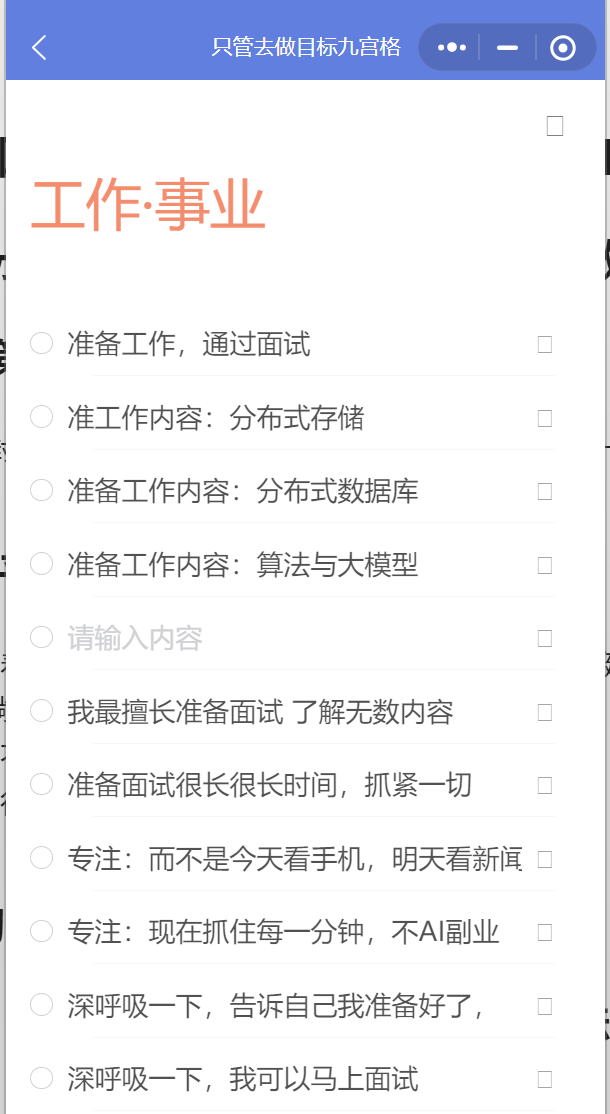Tap the small square icon above the title
610x1114 pixels.
point(555,126)
